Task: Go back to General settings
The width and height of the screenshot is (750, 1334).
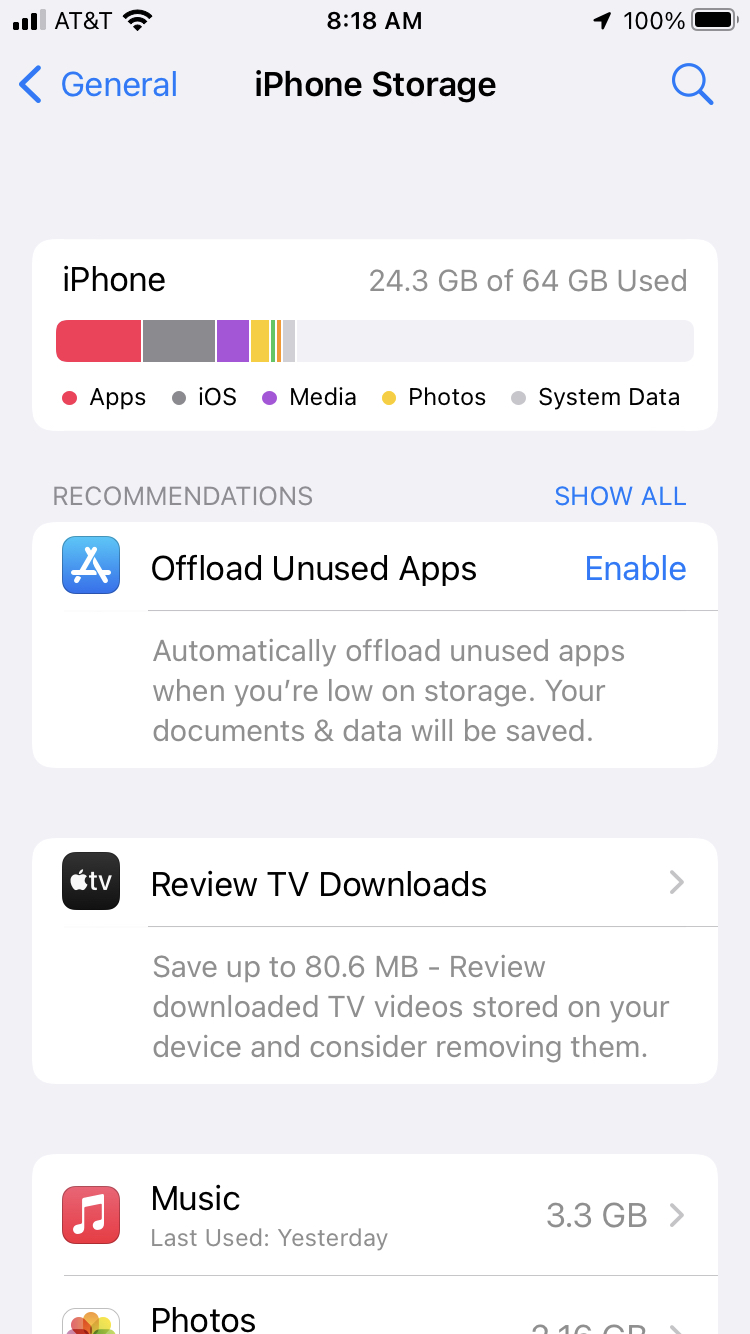Action: 98,85
